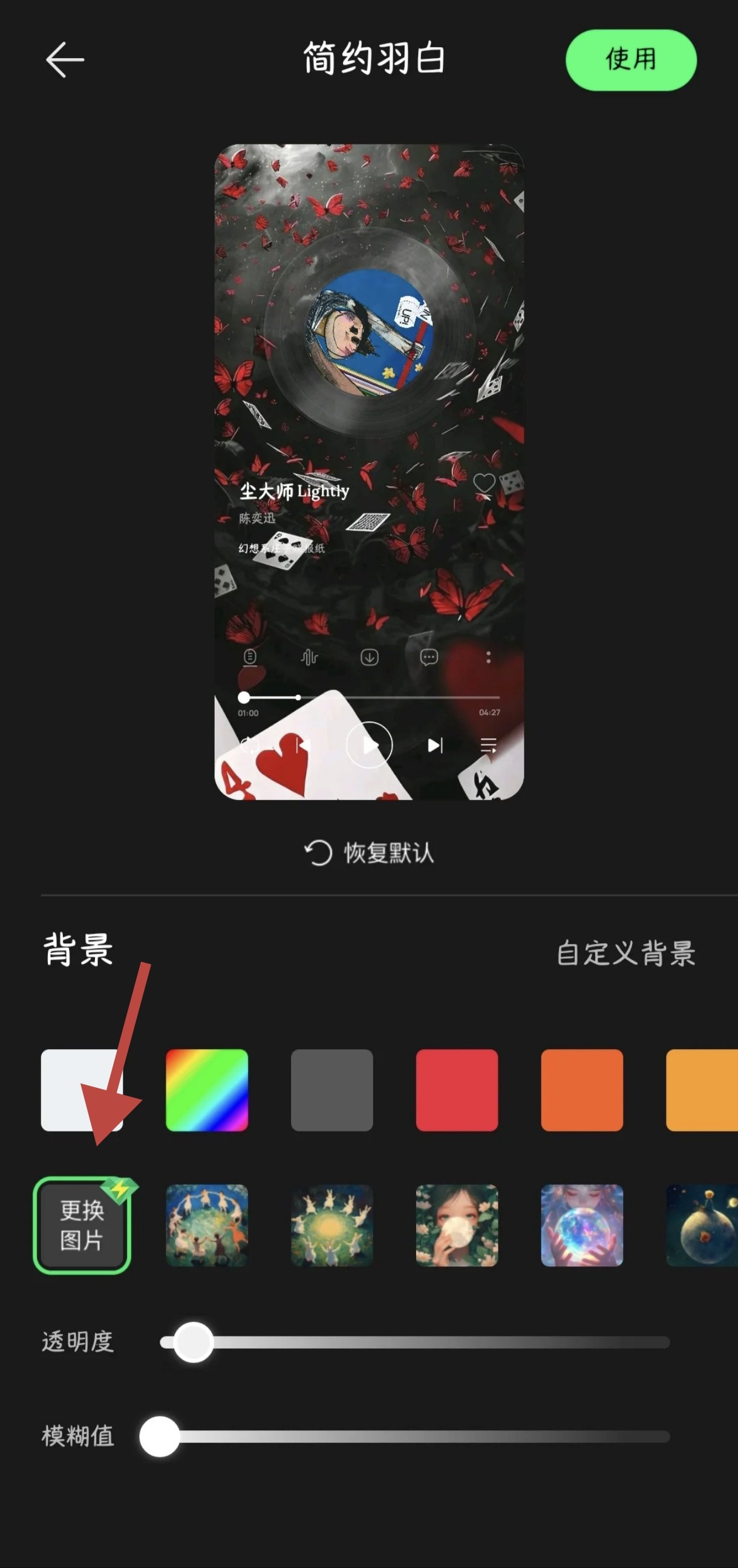Open 自定义背景 custom background

625,952
